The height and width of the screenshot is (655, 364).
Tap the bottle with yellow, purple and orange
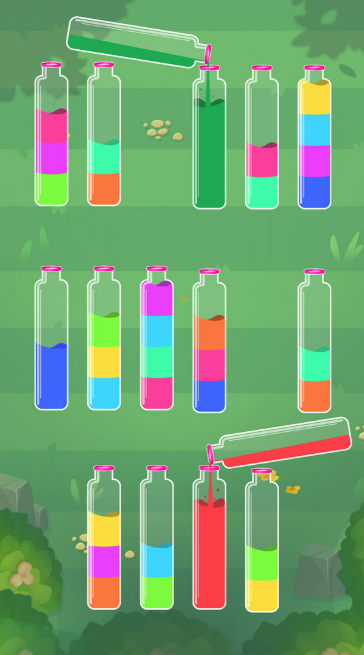(104, 538)
